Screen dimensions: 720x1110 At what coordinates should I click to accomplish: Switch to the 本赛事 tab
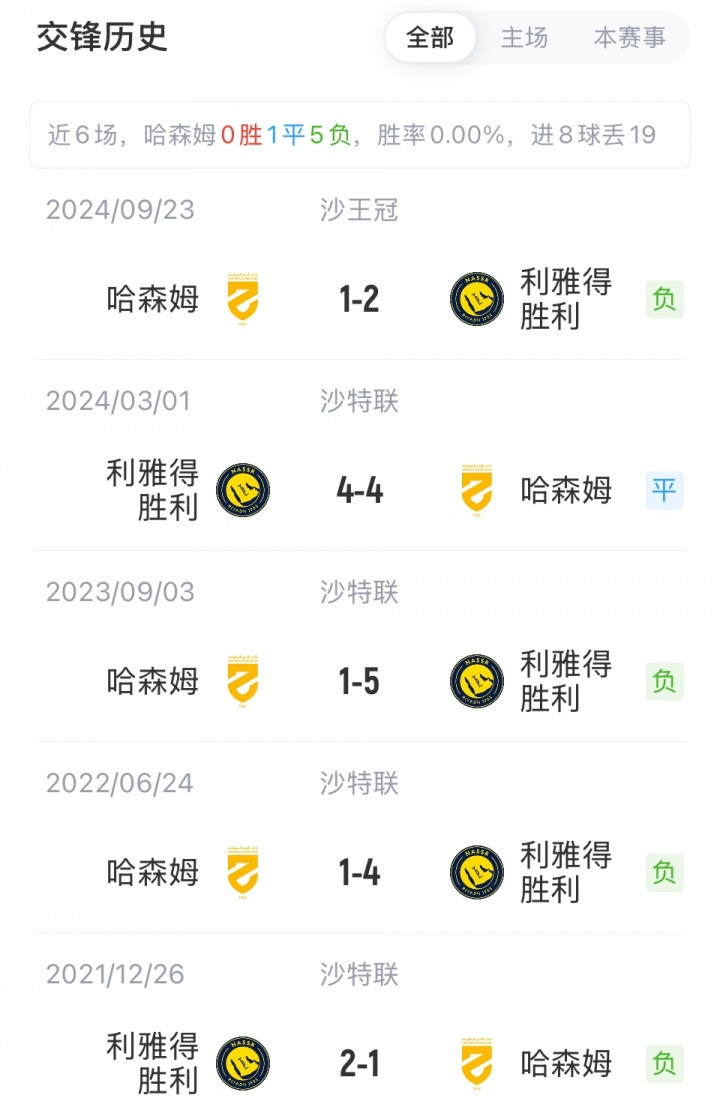coord(629,38)
